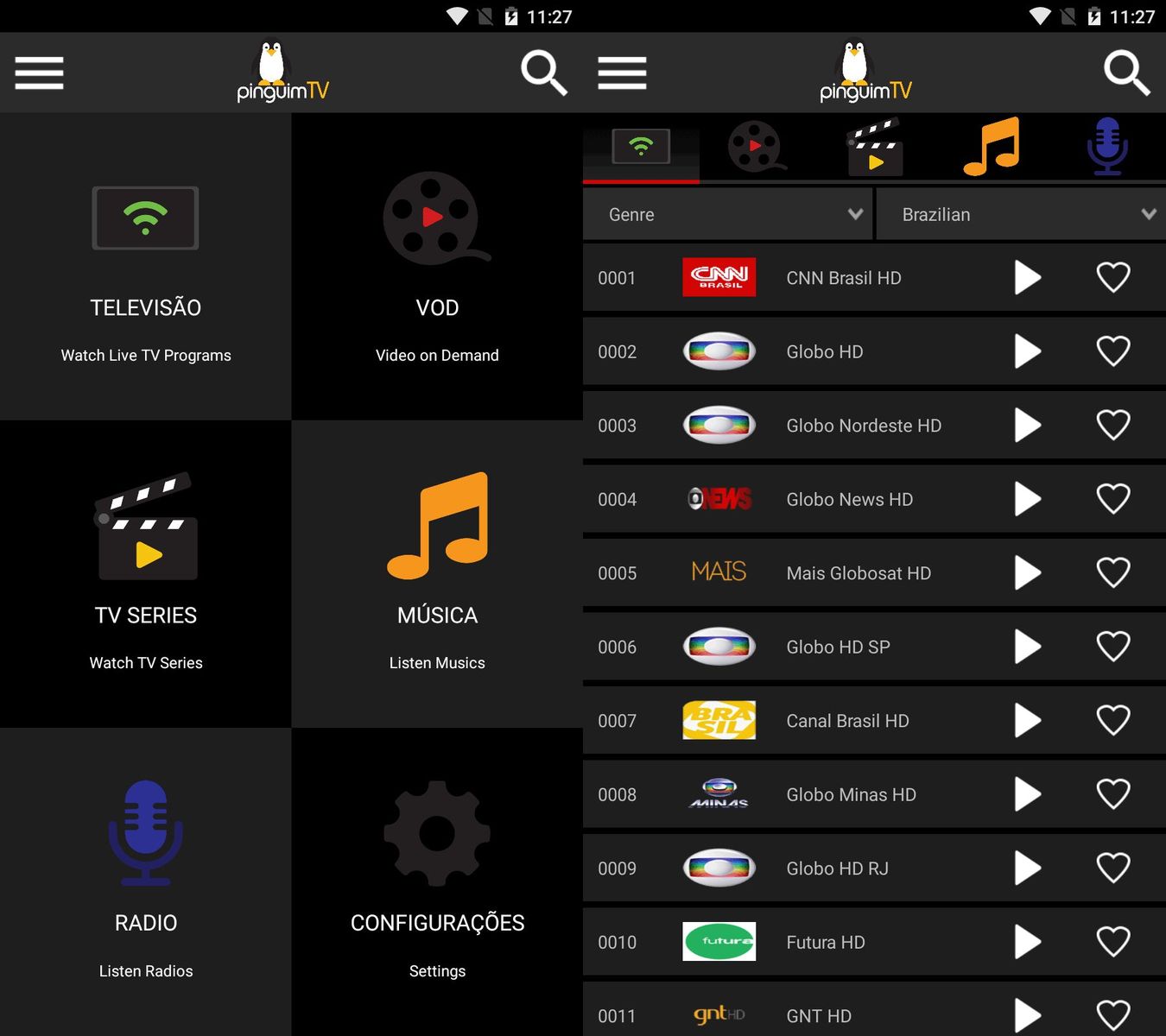Open the TELEVISÃO live TV tile
Image resolution: width=1166 pixels, height=1036 pixels.
pyautogui.click(x=145, y=268)
